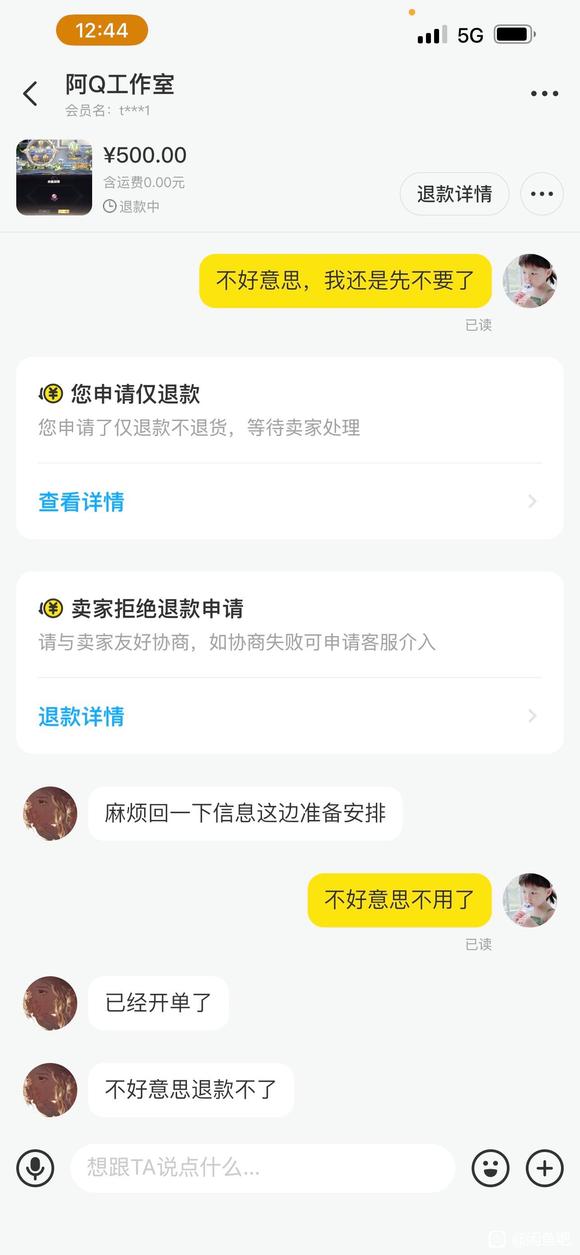
Task: Open the emoji picker
Action: [490, 1167]
